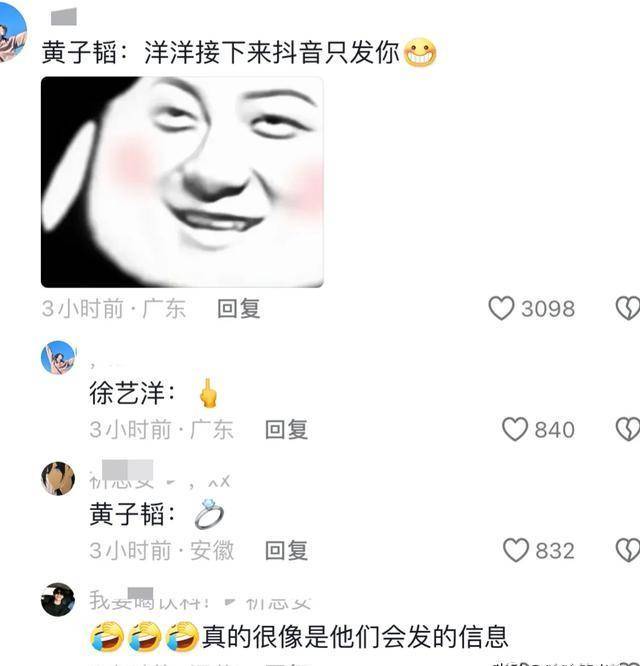This screenshot has height=666, width=640.
Task: Like the comment with 3098 likes
Action: pos(501,309)
